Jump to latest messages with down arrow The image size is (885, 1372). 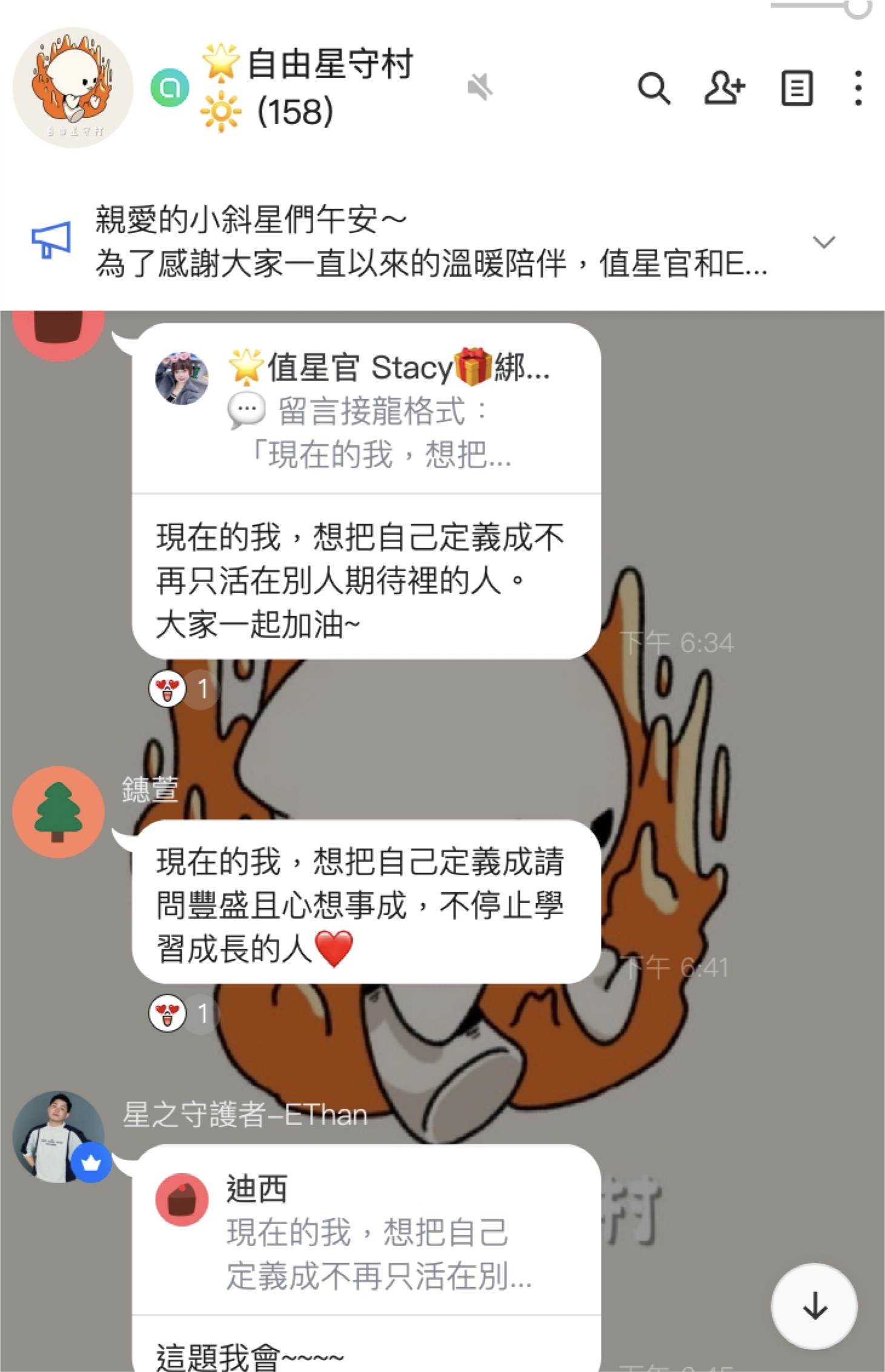814,1306
